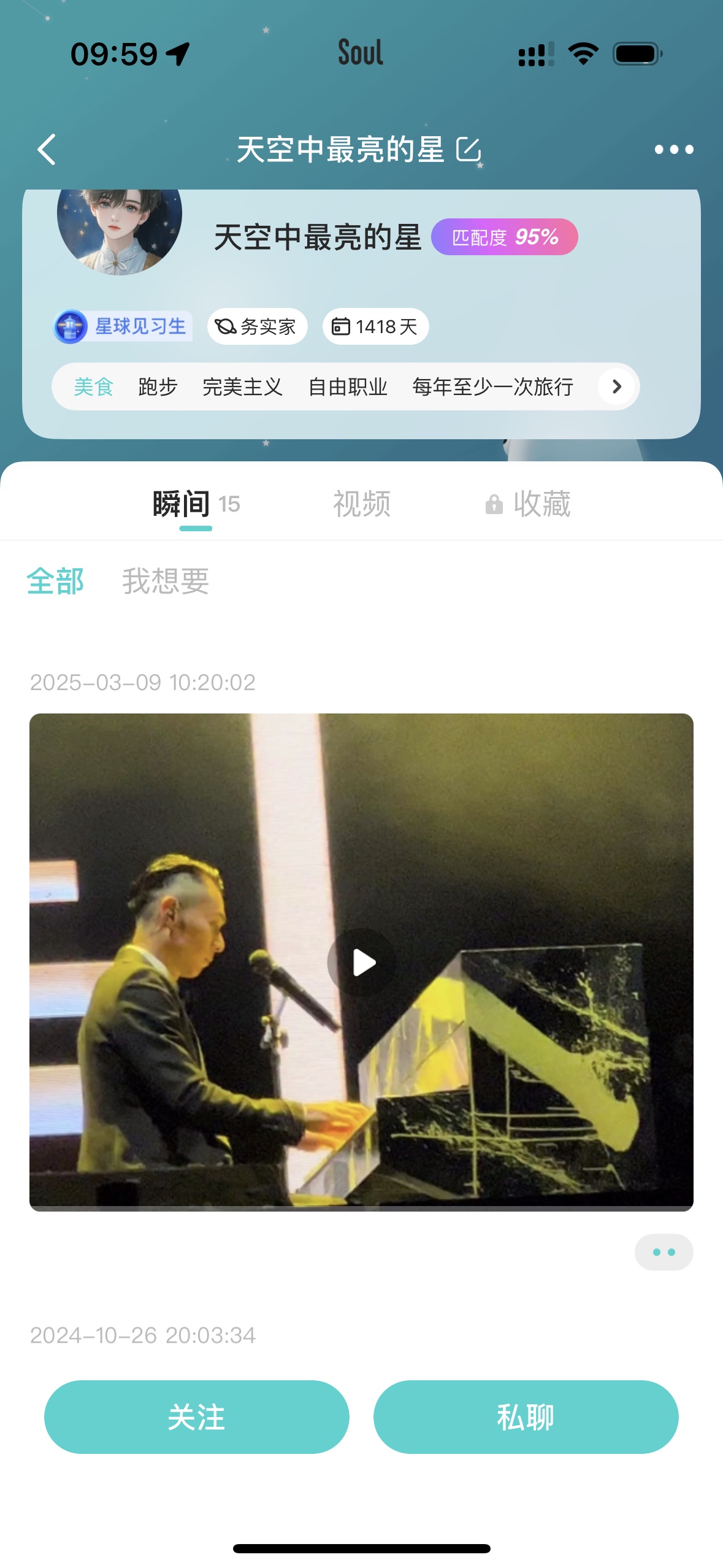Open the three-dot menu at top right
The height and width of the screenshot is (1568, 723).
pyautogui.click(x=673, y=149)
